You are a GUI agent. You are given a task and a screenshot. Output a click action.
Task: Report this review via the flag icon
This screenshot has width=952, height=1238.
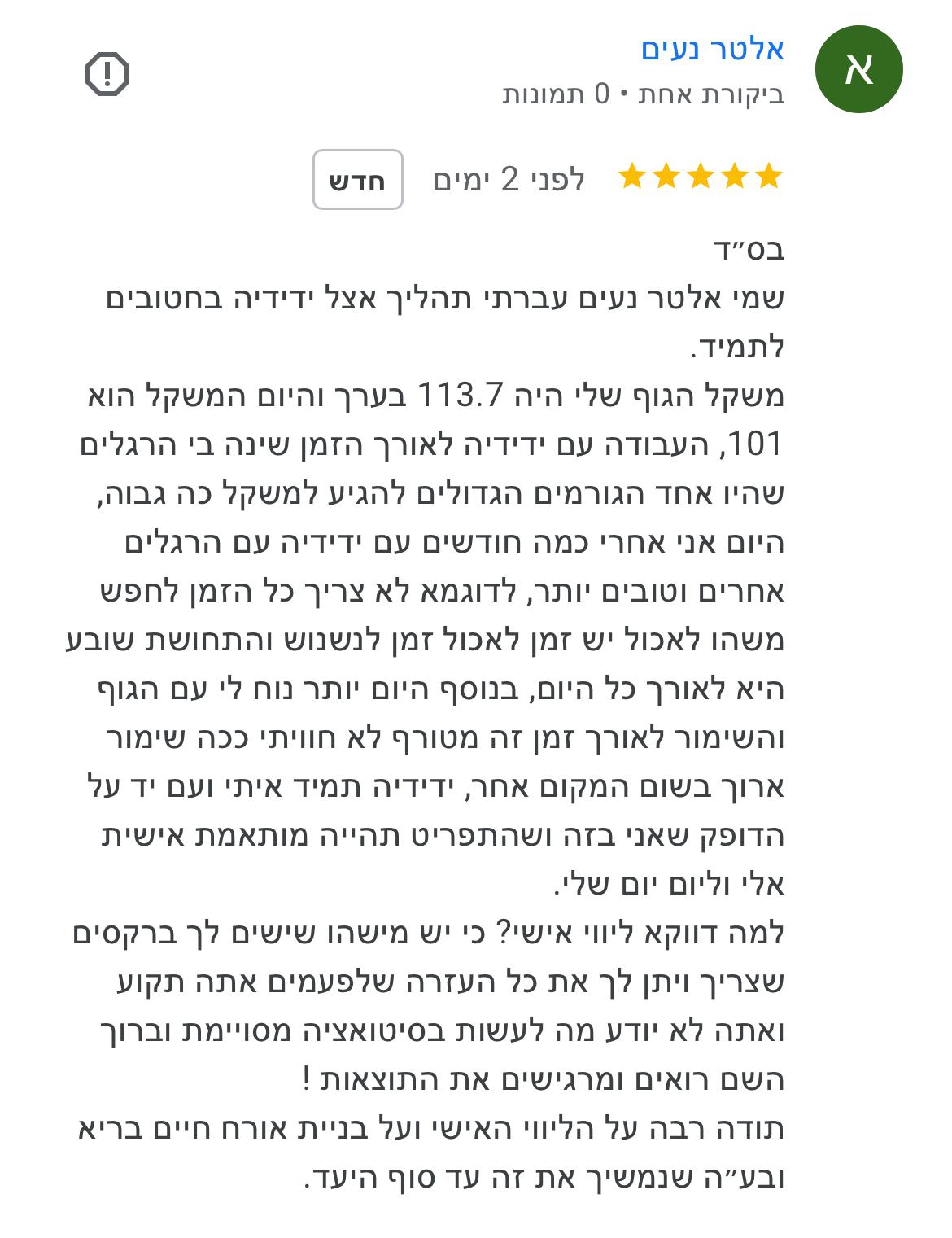[x=107, y=74]
